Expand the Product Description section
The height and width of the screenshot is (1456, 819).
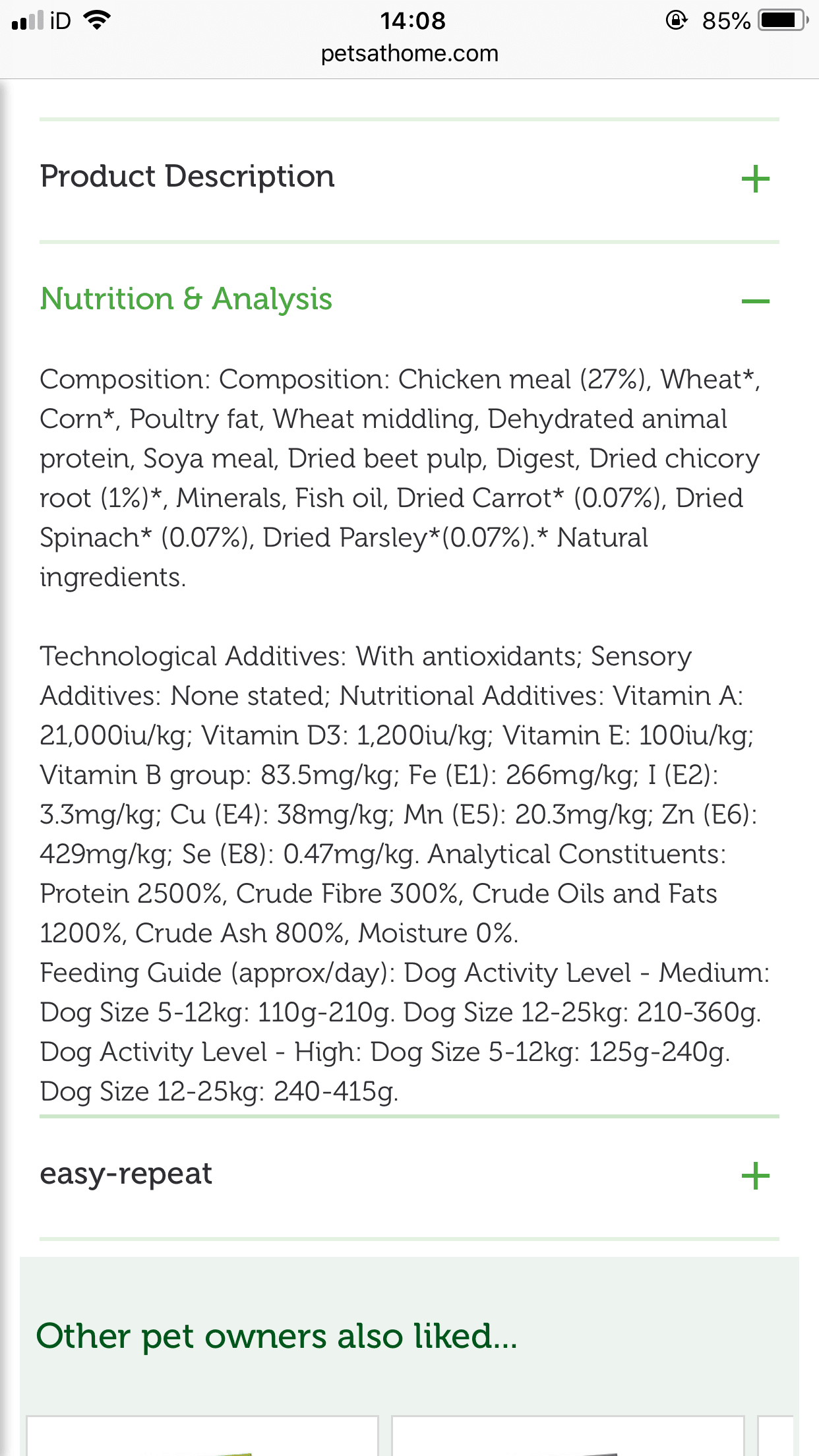pos(755,179)
